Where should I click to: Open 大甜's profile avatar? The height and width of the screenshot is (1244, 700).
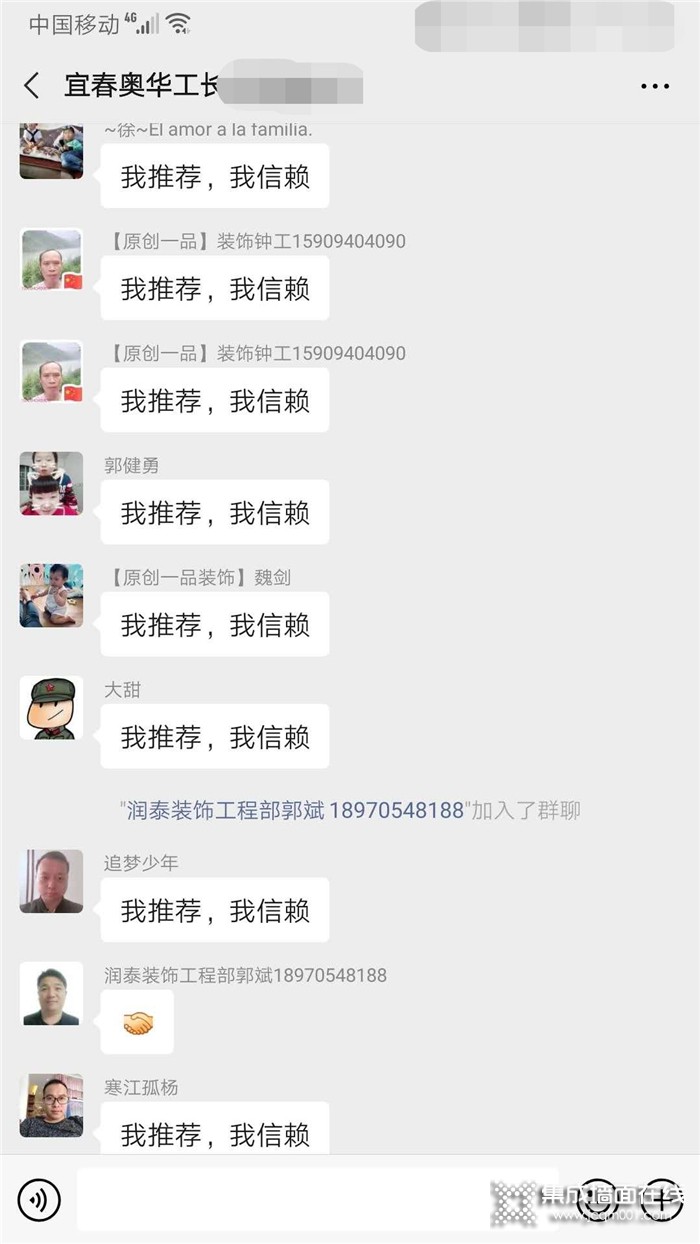(x=51, y=707)
